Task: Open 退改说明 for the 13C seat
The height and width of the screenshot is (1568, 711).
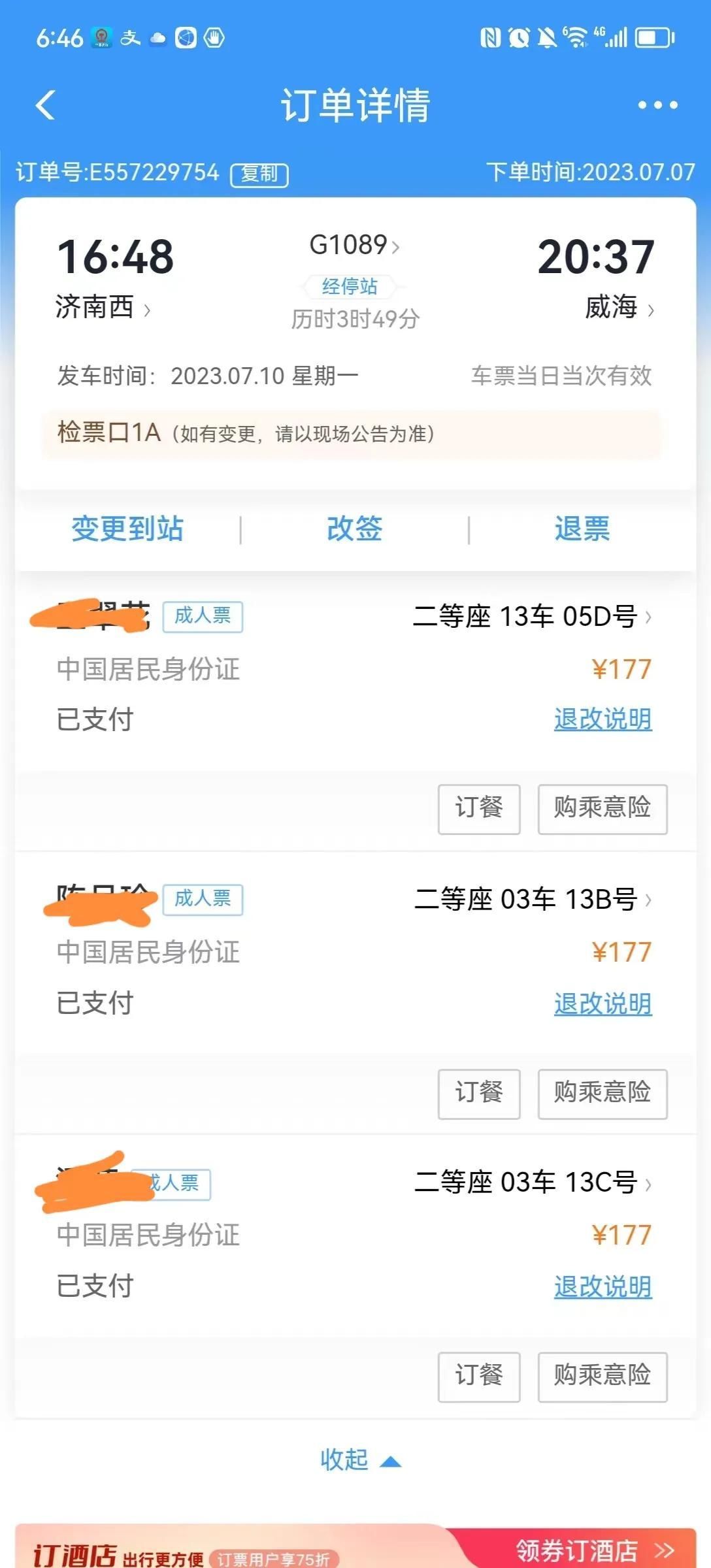Action: [603, 1286]
